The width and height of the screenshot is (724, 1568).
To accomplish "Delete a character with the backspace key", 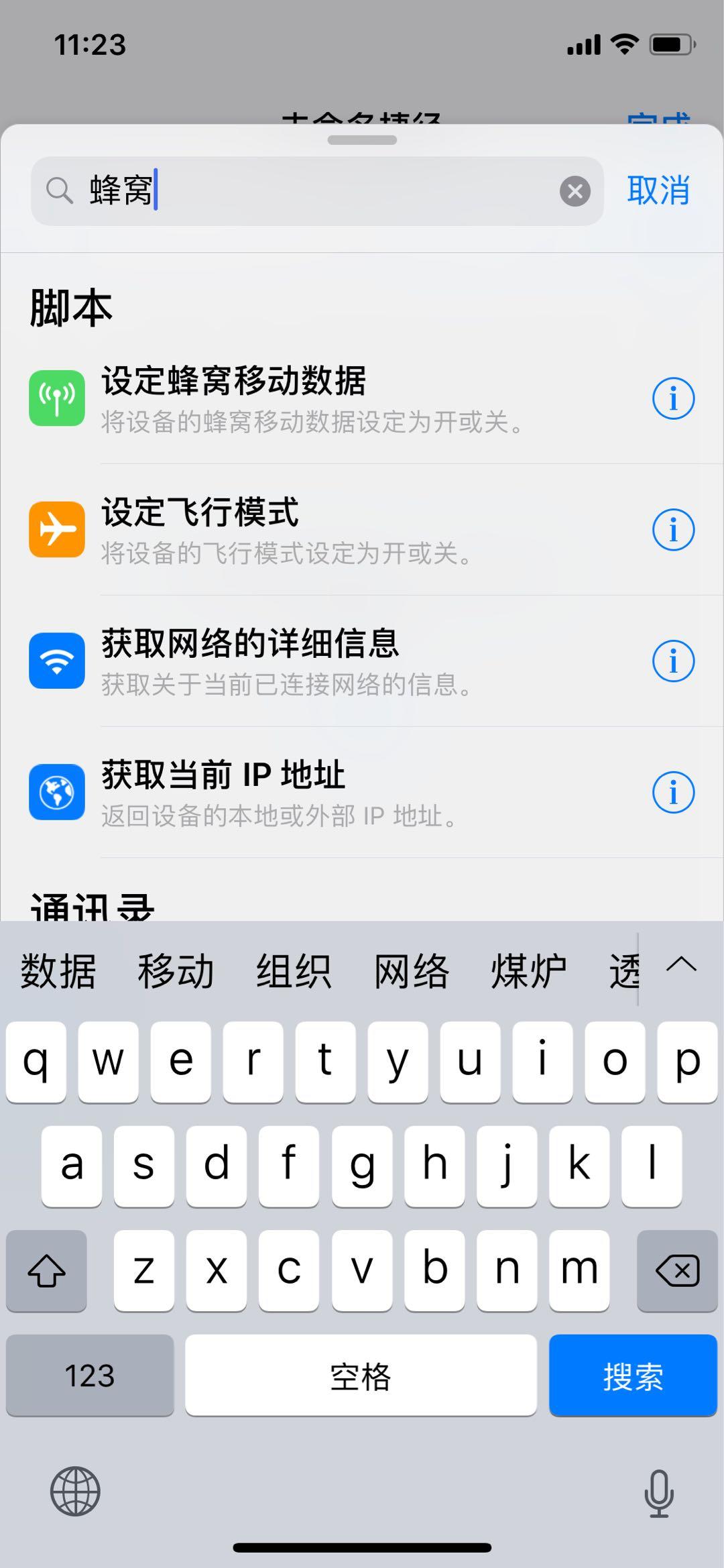I will coord(677,1271).
